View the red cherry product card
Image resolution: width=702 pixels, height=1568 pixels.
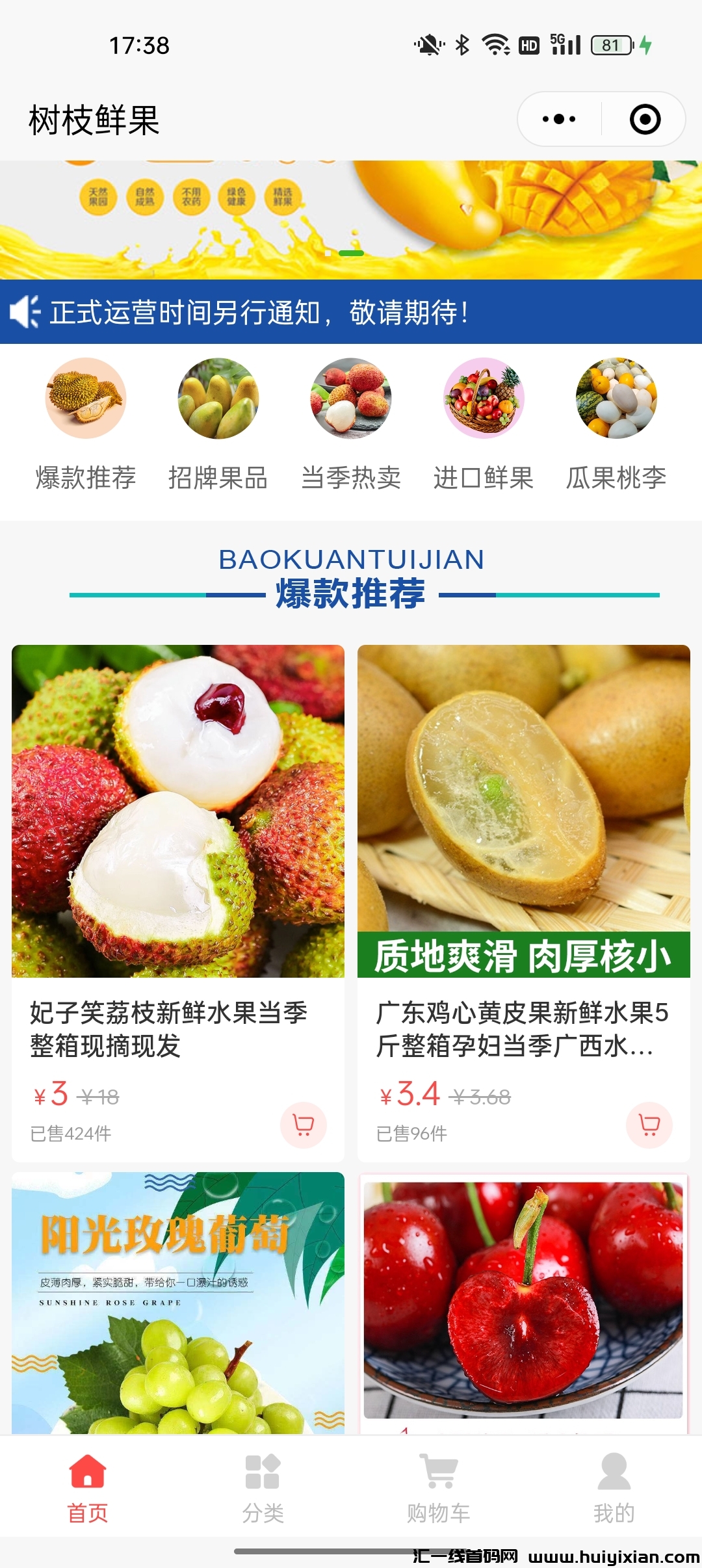point(524,1300)
